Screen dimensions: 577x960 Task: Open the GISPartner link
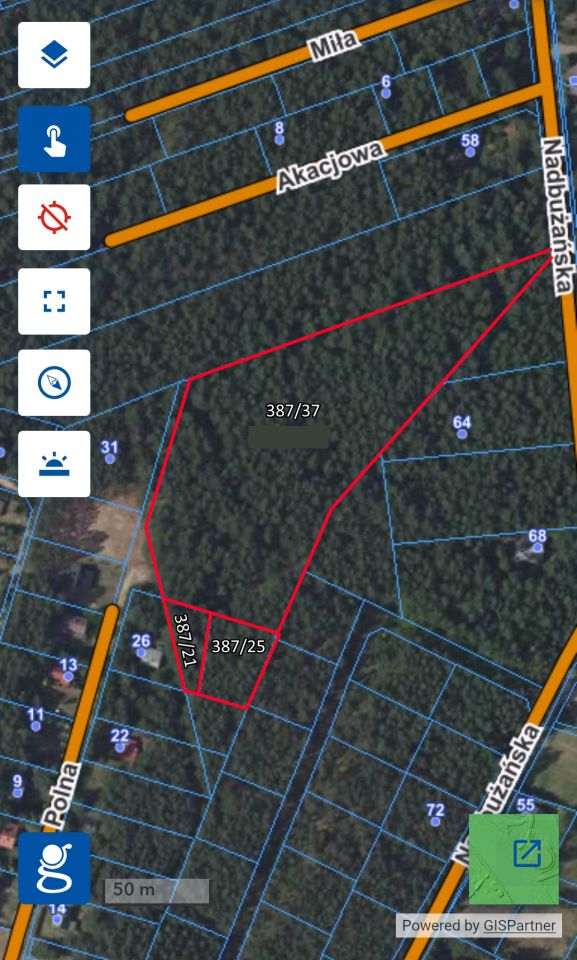click(x=520, y=925)
